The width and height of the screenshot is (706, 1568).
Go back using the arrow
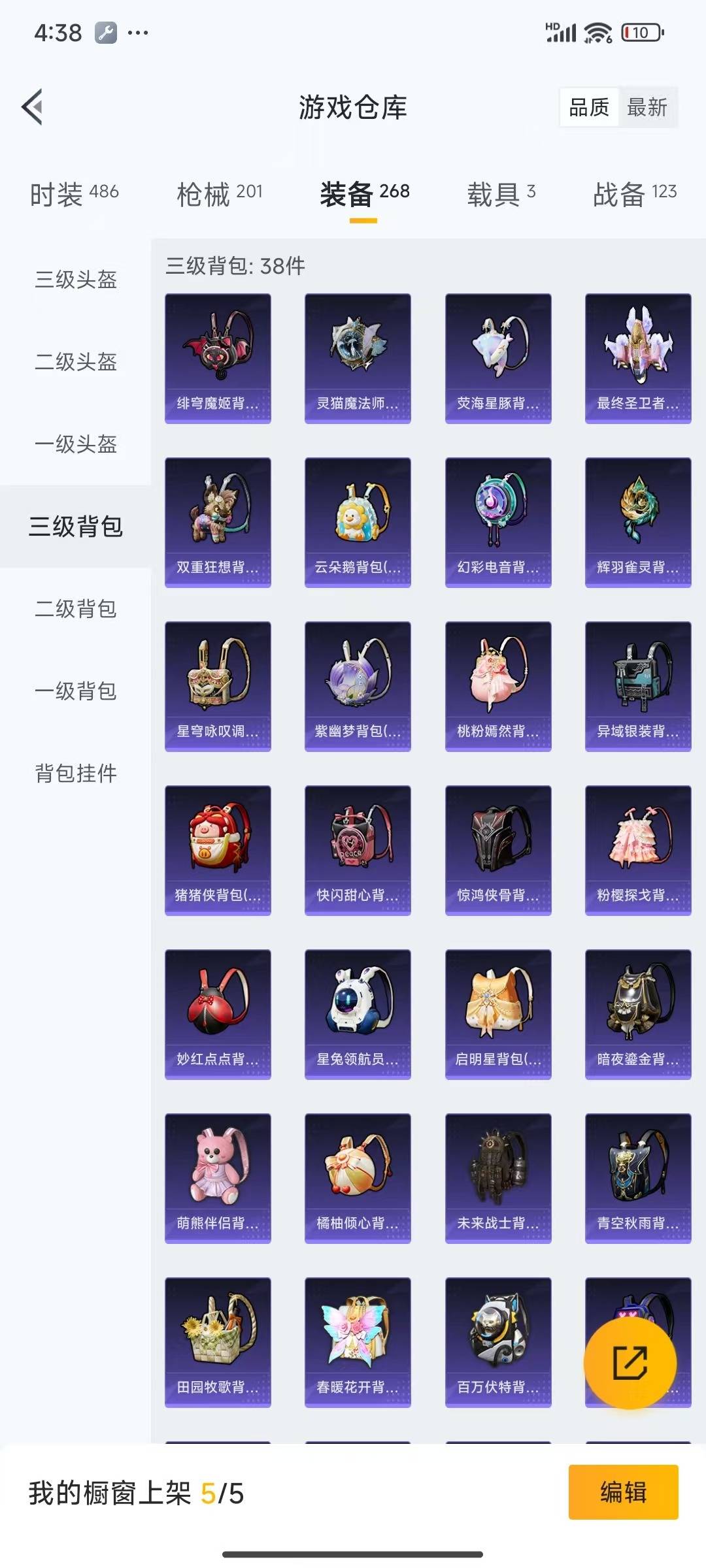tap(33, 106)
